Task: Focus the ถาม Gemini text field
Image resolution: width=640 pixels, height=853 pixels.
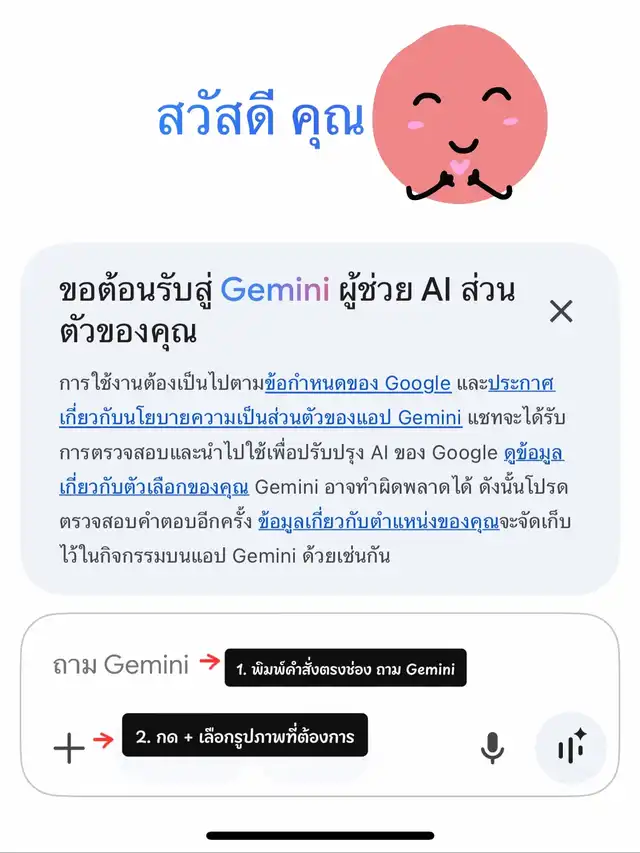Action: tap(121, 664)
